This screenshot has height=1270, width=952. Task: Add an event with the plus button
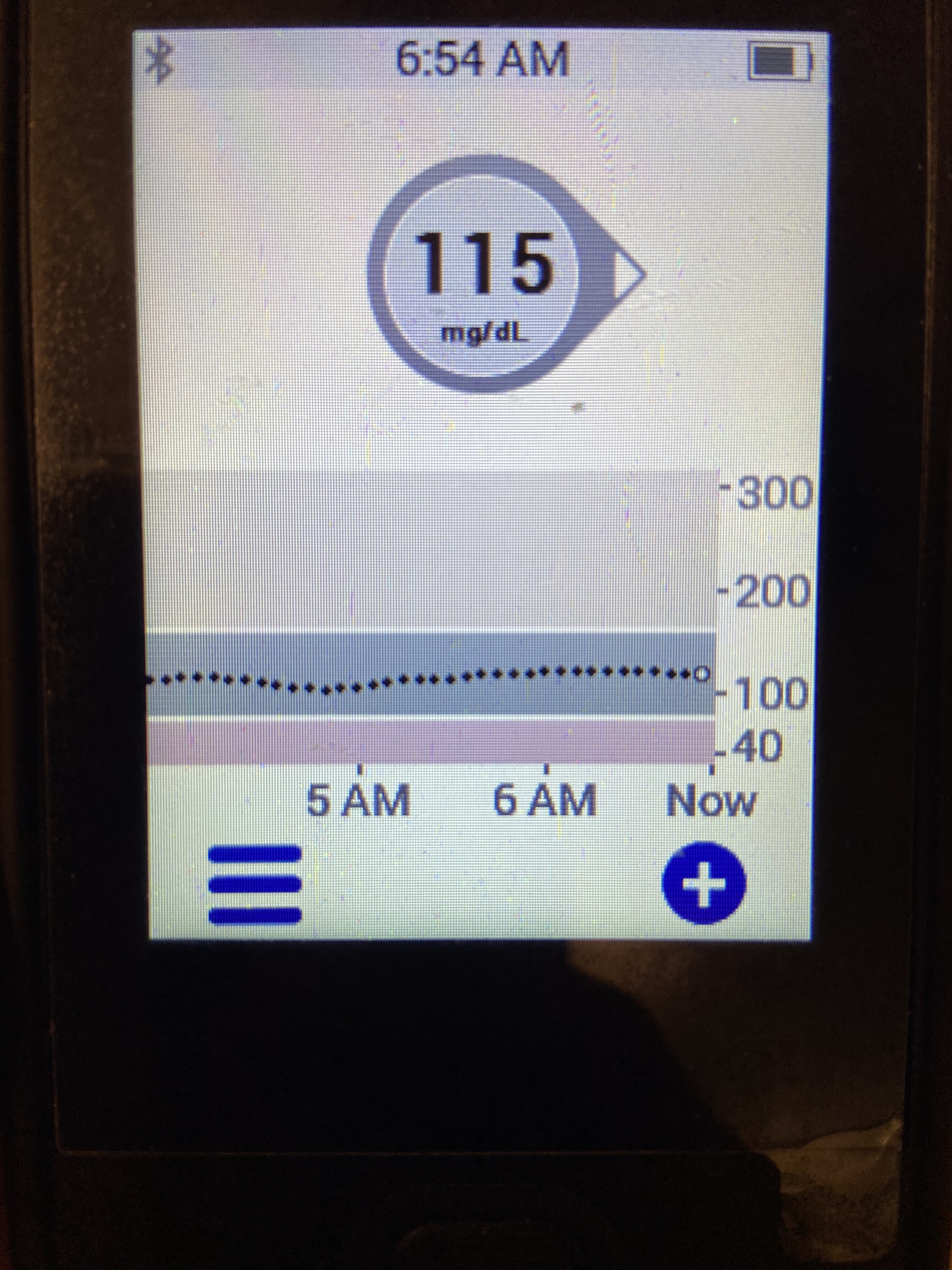click(704, 883)
